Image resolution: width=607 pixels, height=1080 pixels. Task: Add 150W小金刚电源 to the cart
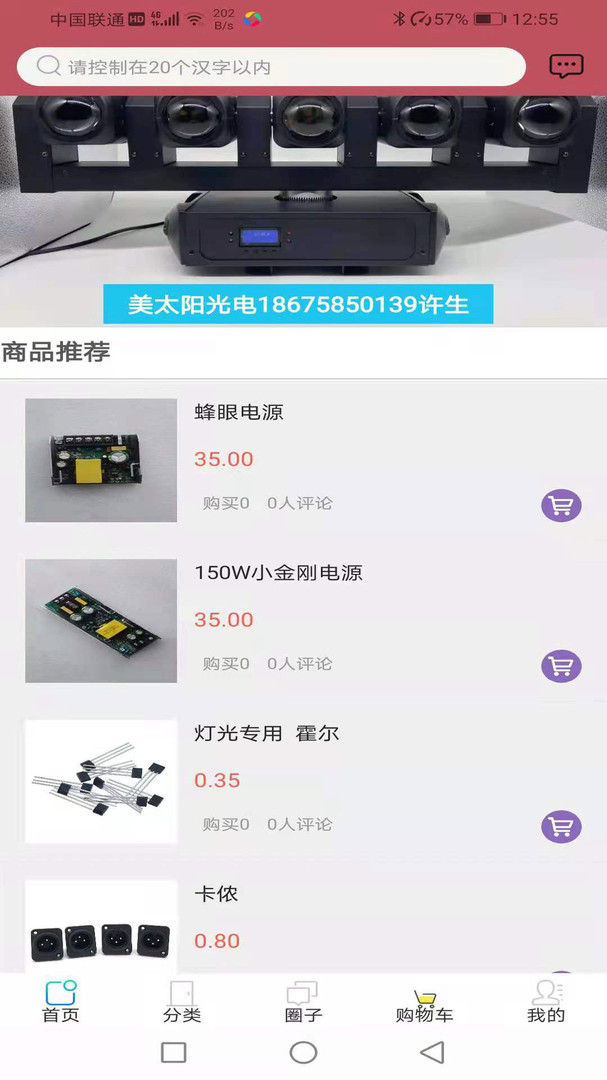pos(561,666)
